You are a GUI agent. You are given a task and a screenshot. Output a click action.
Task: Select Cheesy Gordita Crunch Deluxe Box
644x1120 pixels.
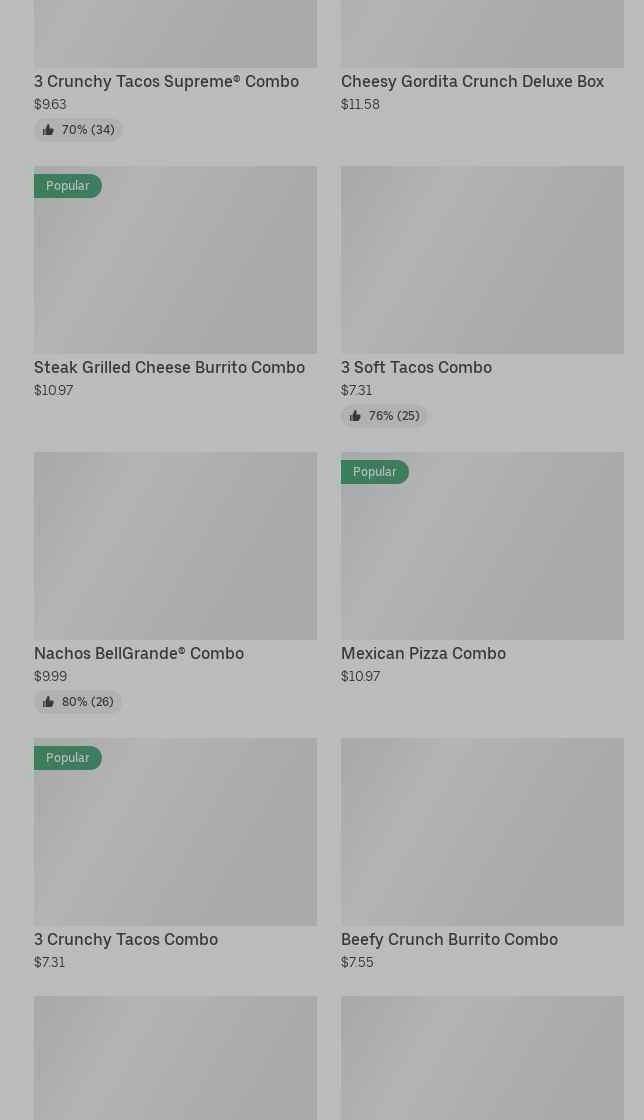[472, 81]
